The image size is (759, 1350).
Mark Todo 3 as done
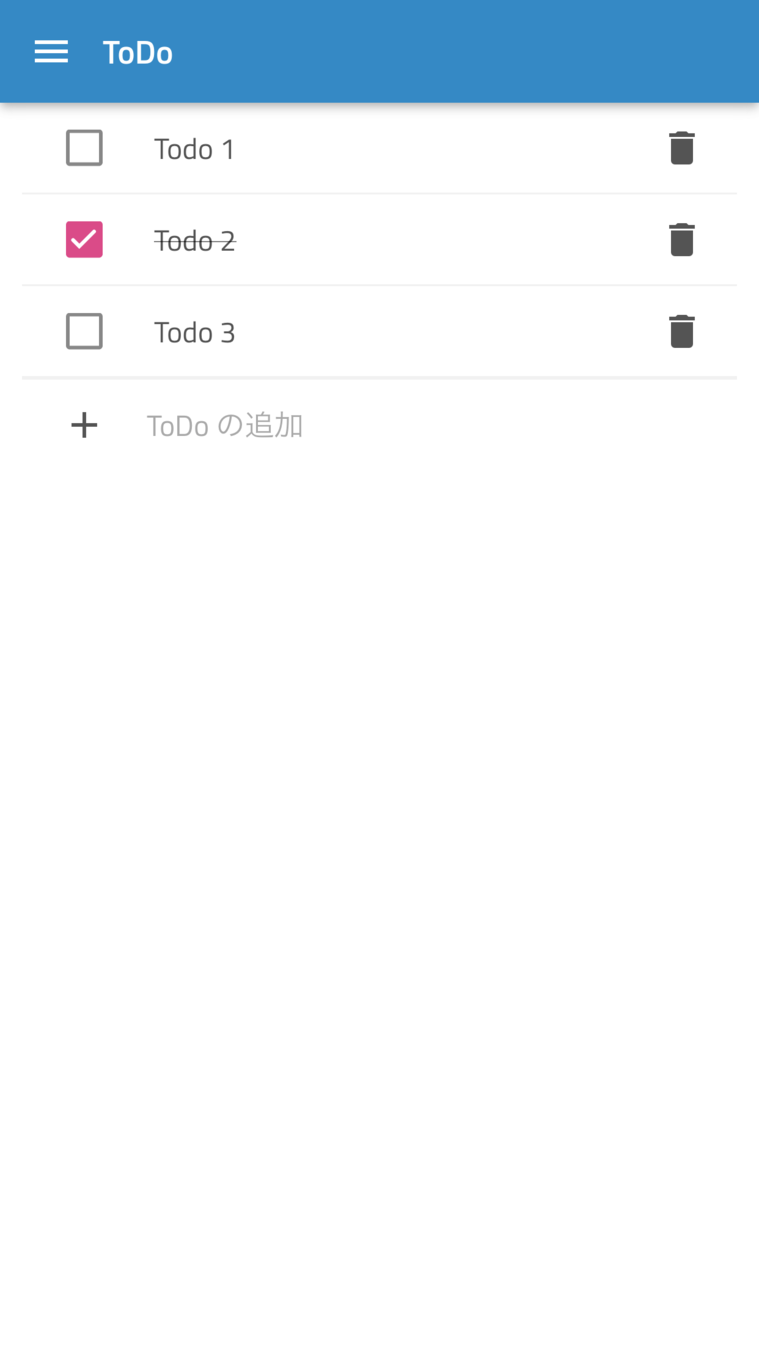[84, 331]
